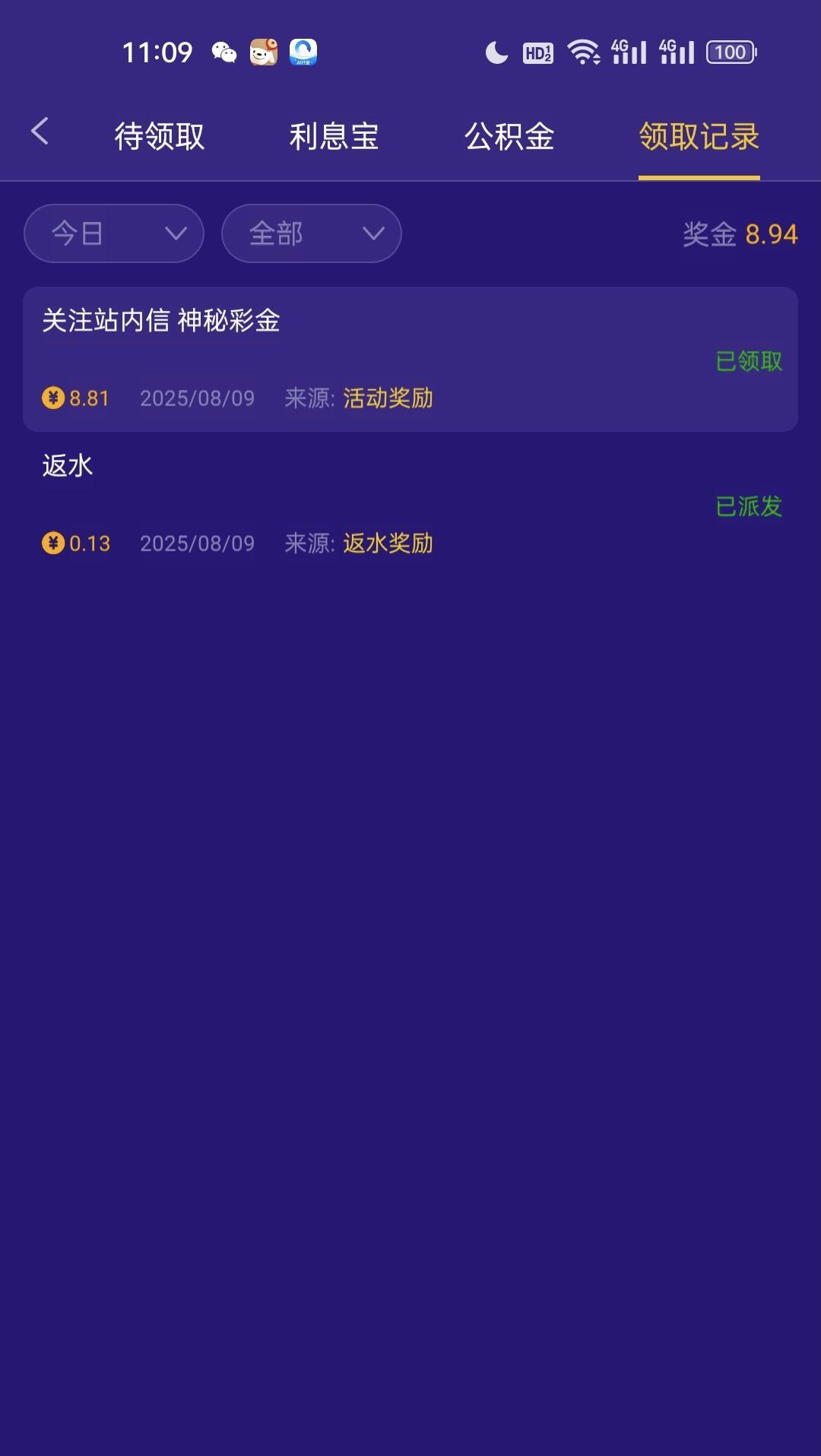Viewport: 821px width, 1456px height.
Task: Open the 返水 reward record
Action: [x=410, y=504]
